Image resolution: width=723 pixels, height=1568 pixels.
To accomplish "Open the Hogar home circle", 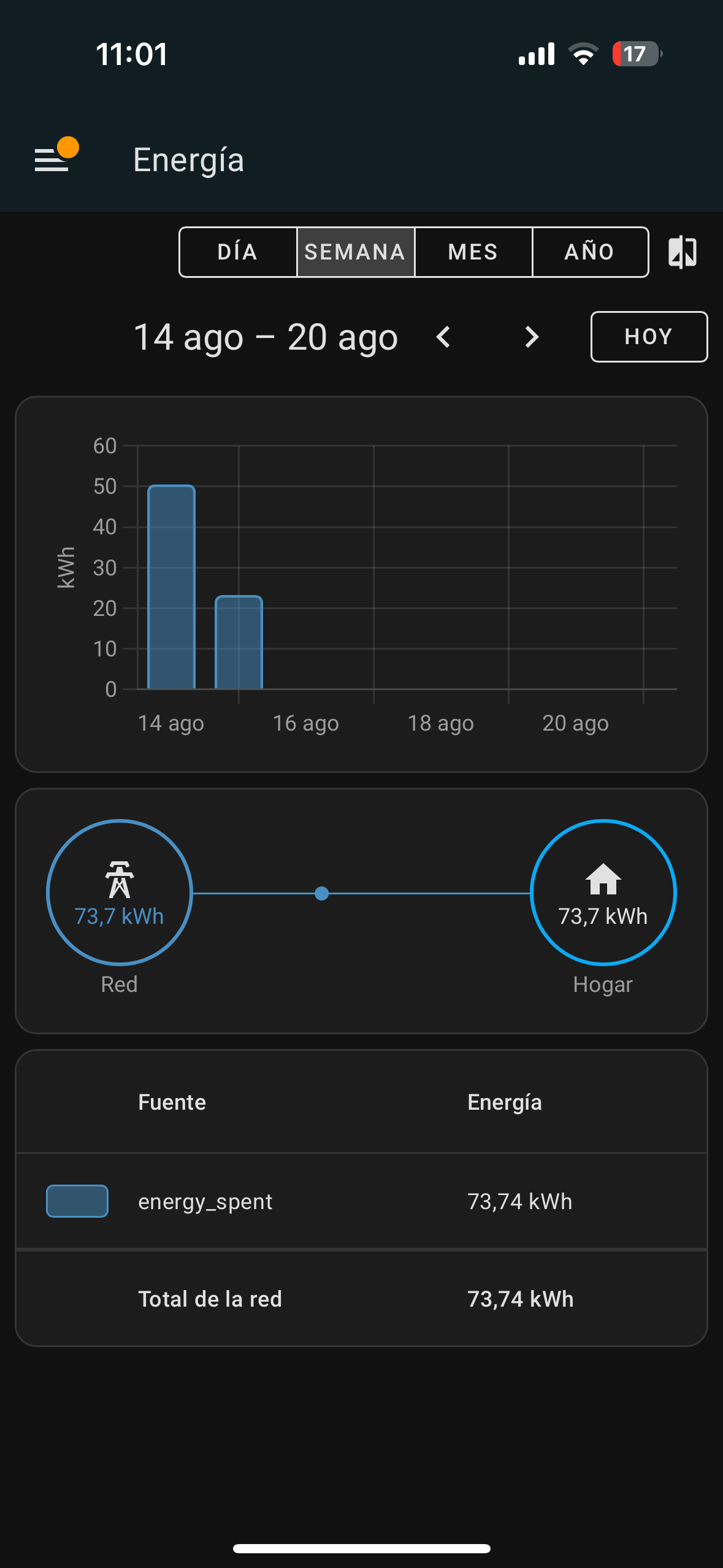I will [x=603, y=892].
